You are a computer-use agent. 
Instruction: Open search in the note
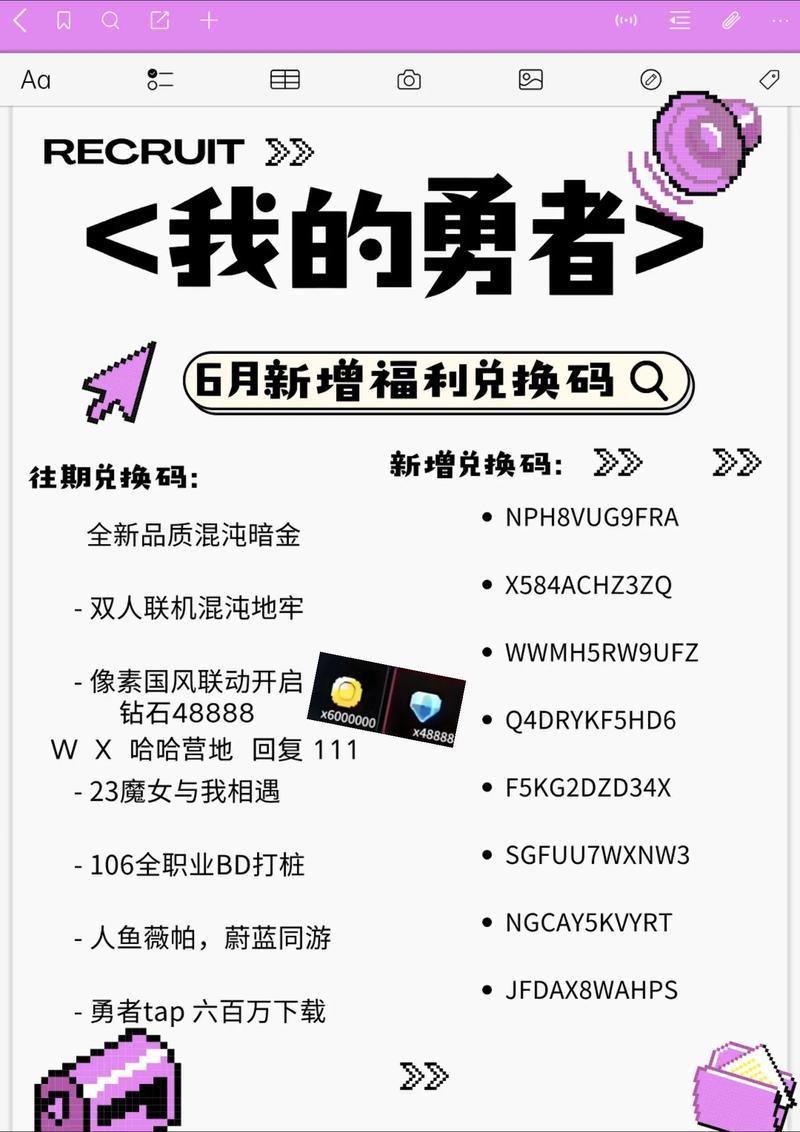point(111,21)
